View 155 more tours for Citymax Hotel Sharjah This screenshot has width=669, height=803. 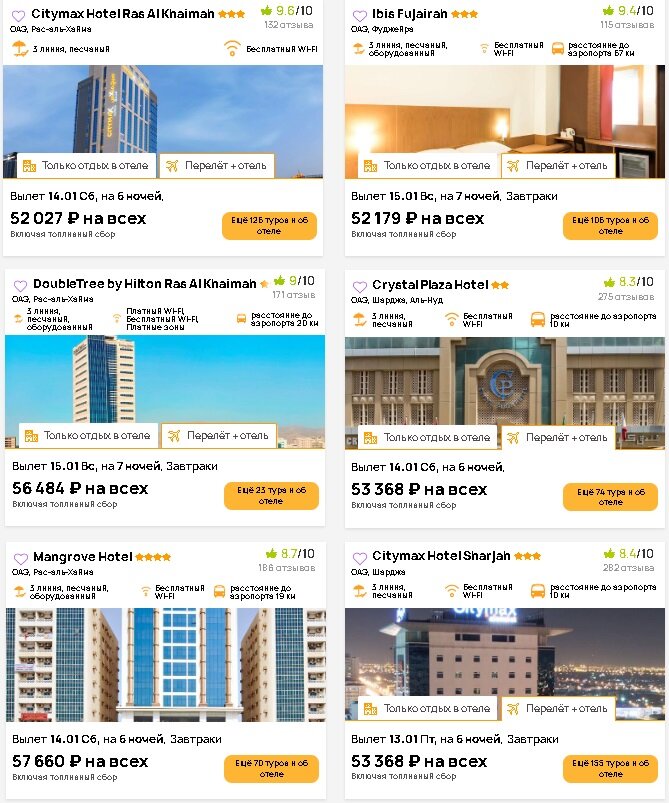click(610, 768)
